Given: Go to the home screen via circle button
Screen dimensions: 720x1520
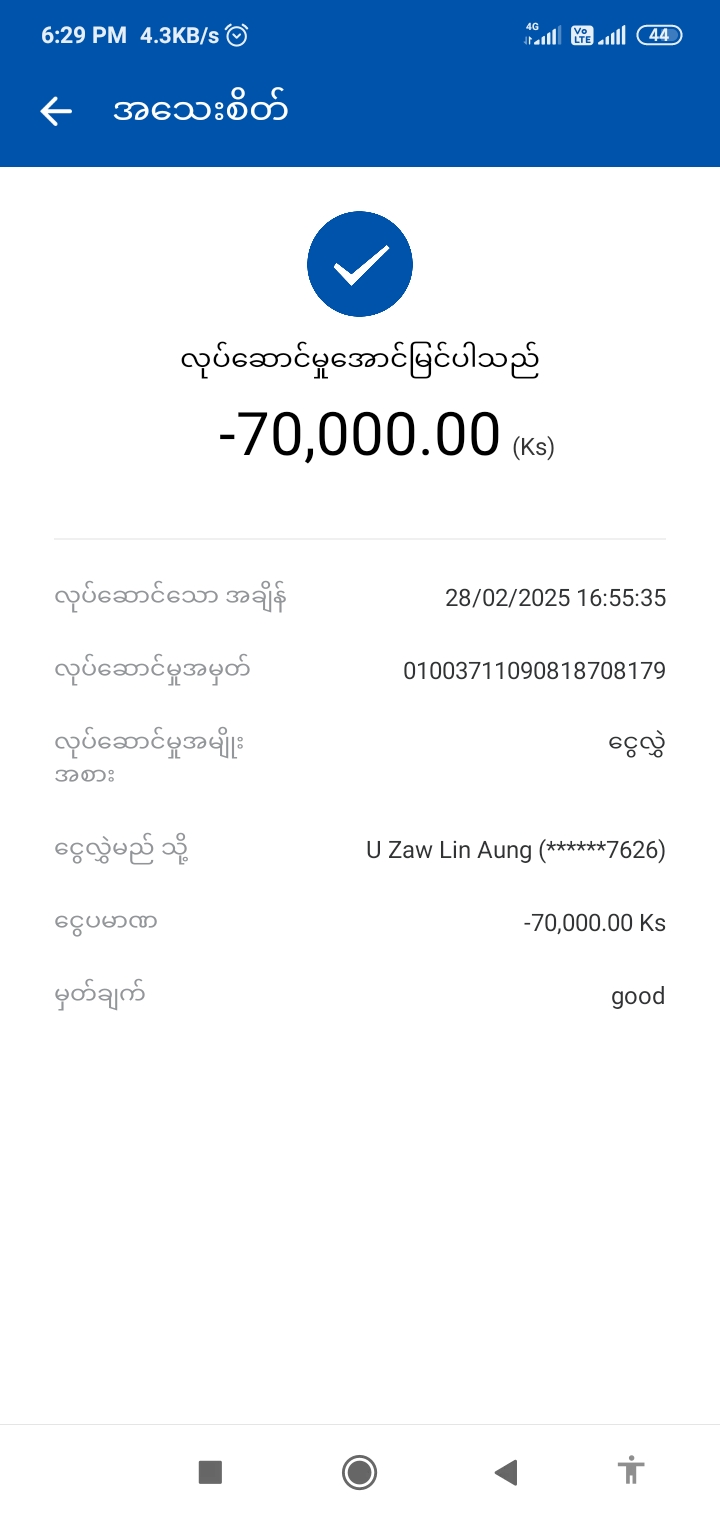Looking at the screenshot, I should click(359, 1471).
